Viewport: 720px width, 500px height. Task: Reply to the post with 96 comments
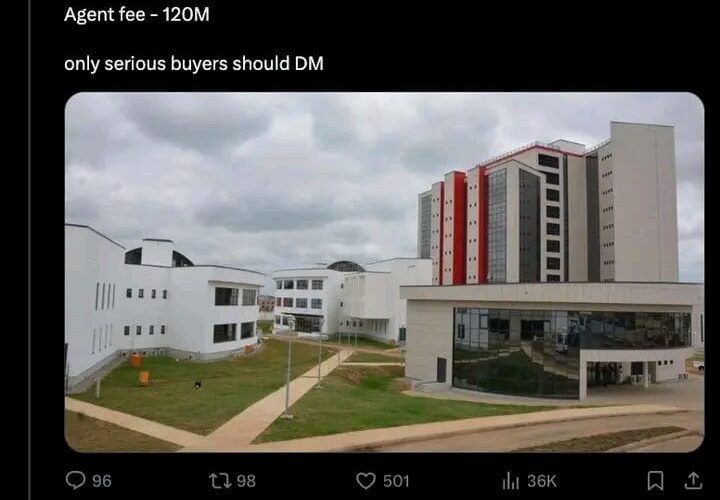[76, 481]
